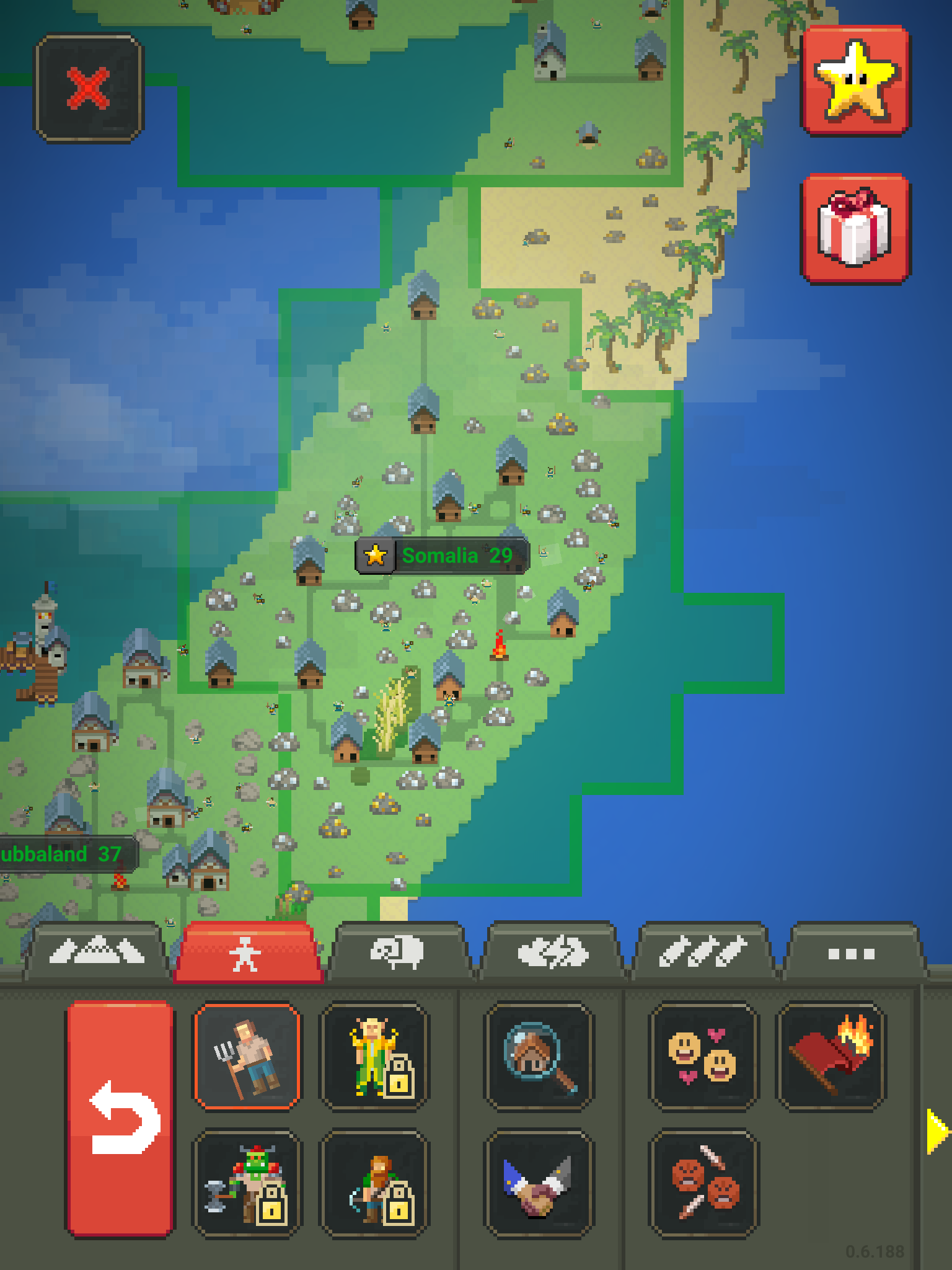Close the view with the red X
Viewport: 952px width, 1270px height.
(89, 89)
